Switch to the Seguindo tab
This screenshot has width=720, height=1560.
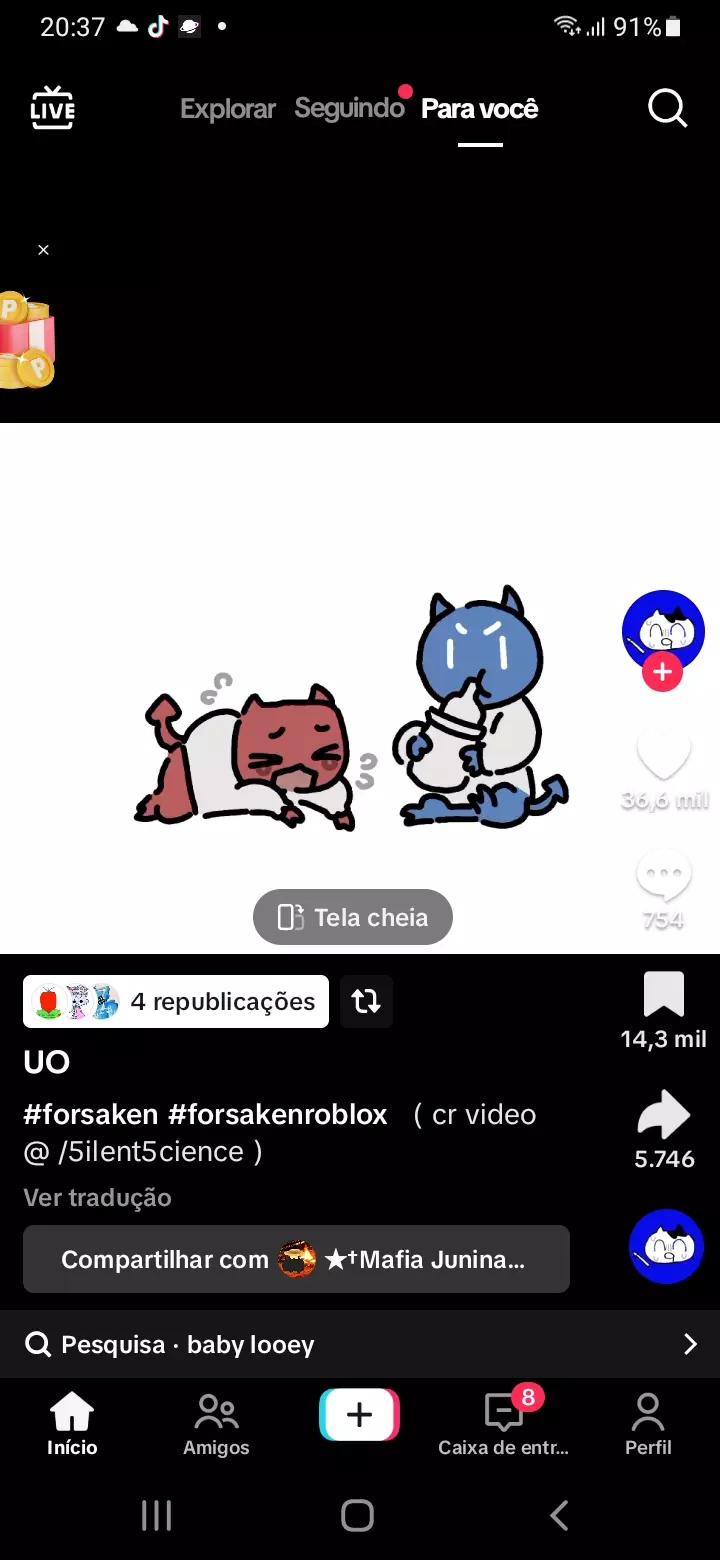point(349,108)
